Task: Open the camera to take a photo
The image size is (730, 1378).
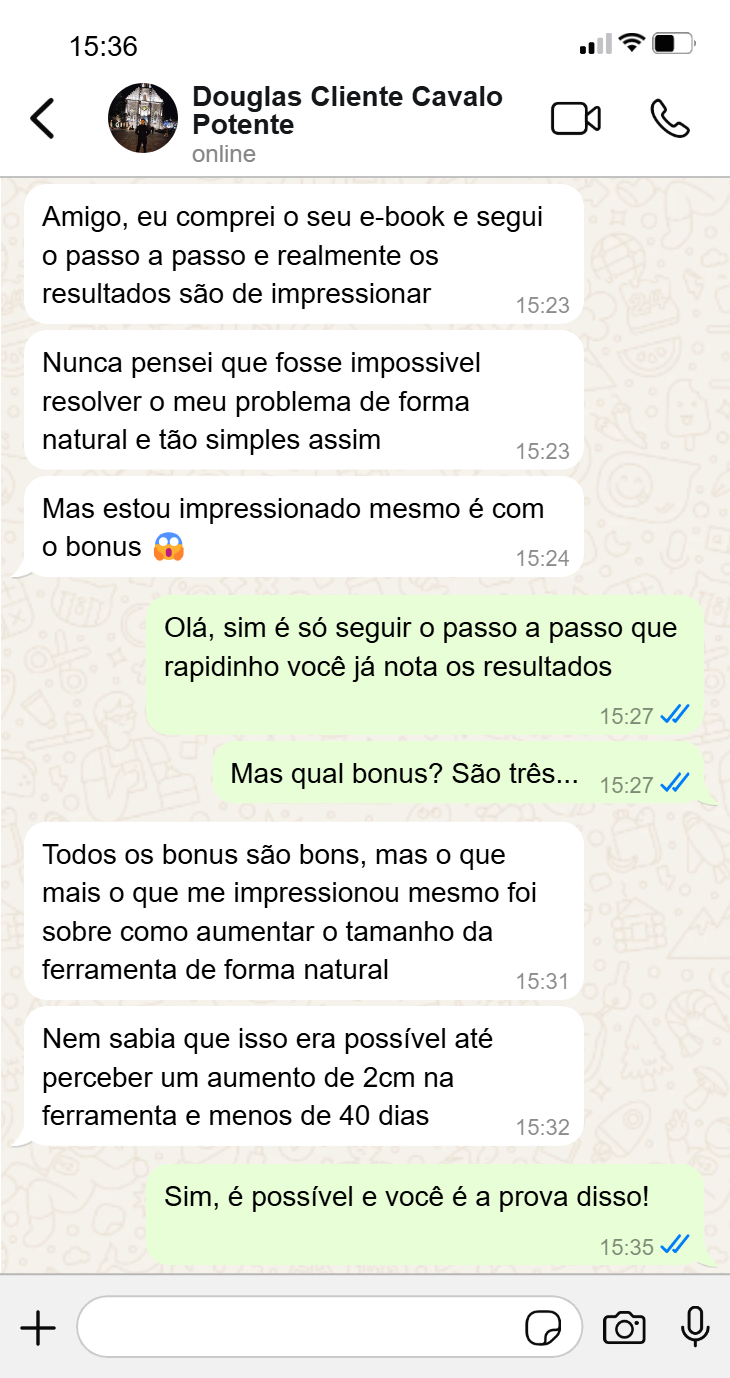Action: pyautogui.click(x=624, y=1327)
